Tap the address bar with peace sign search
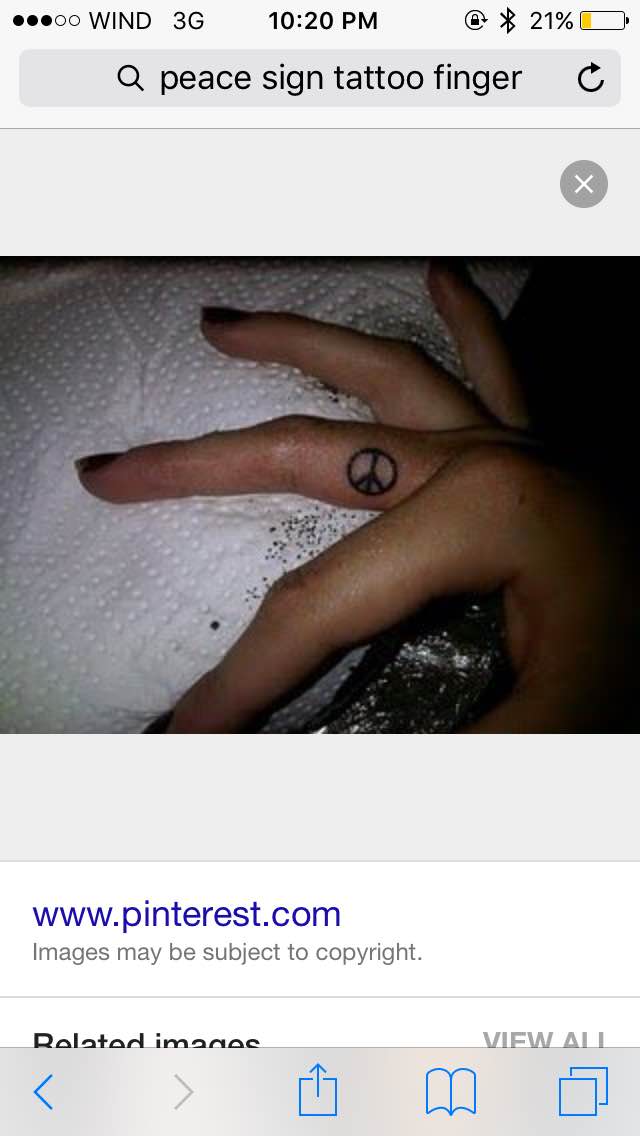 coord(320,78)
